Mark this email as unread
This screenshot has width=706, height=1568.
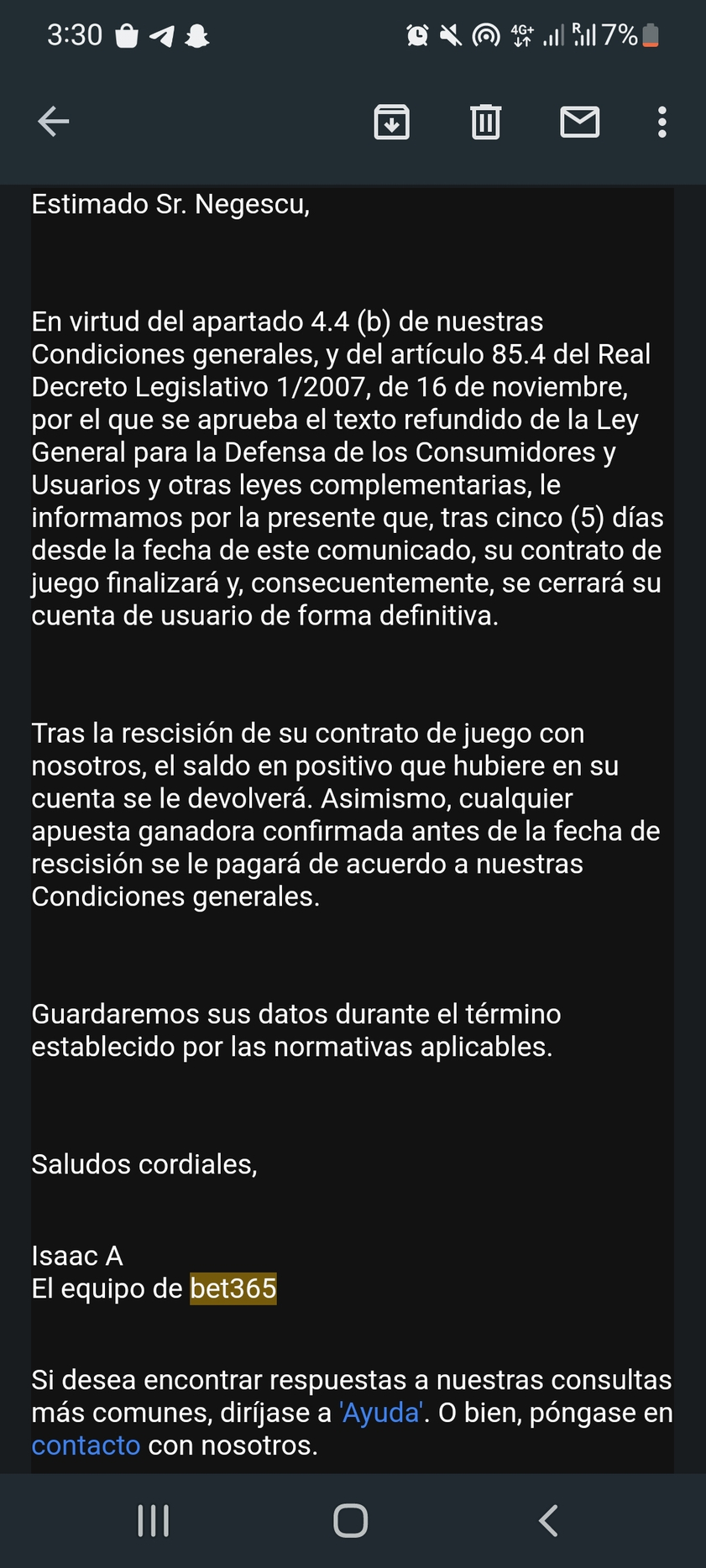579,122
